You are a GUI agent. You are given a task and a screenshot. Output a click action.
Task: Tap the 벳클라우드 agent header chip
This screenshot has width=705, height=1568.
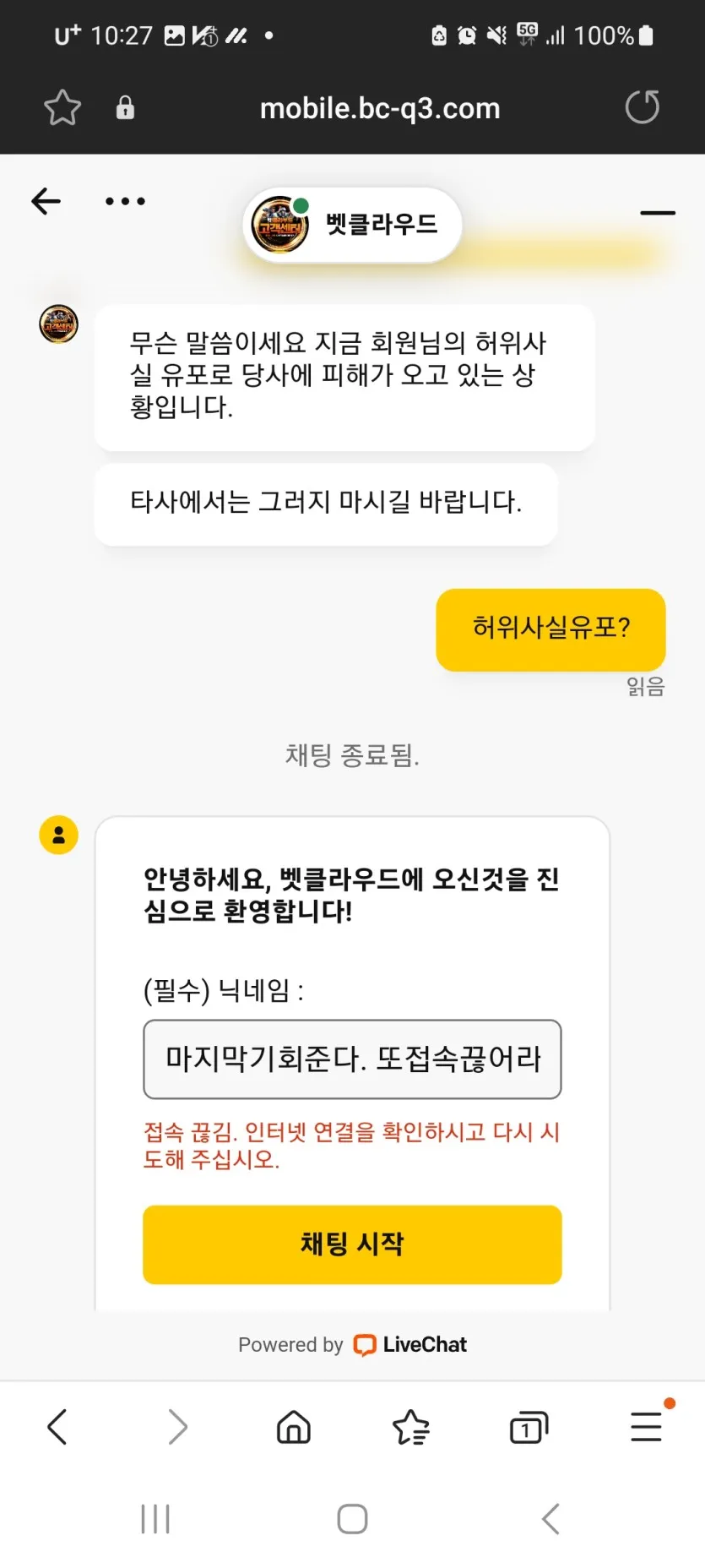point(352,225)
